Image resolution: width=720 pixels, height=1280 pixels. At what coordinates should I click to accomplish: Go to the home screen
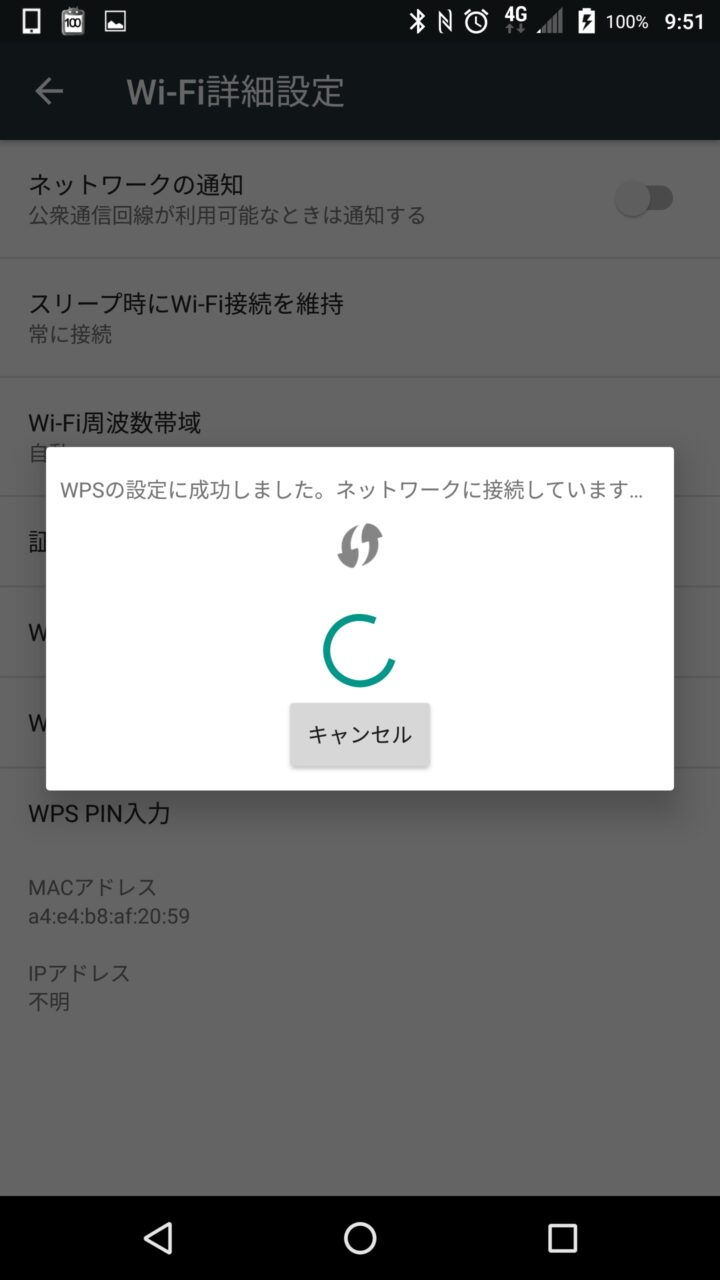pyautogui.click(x=360, y=1238)
